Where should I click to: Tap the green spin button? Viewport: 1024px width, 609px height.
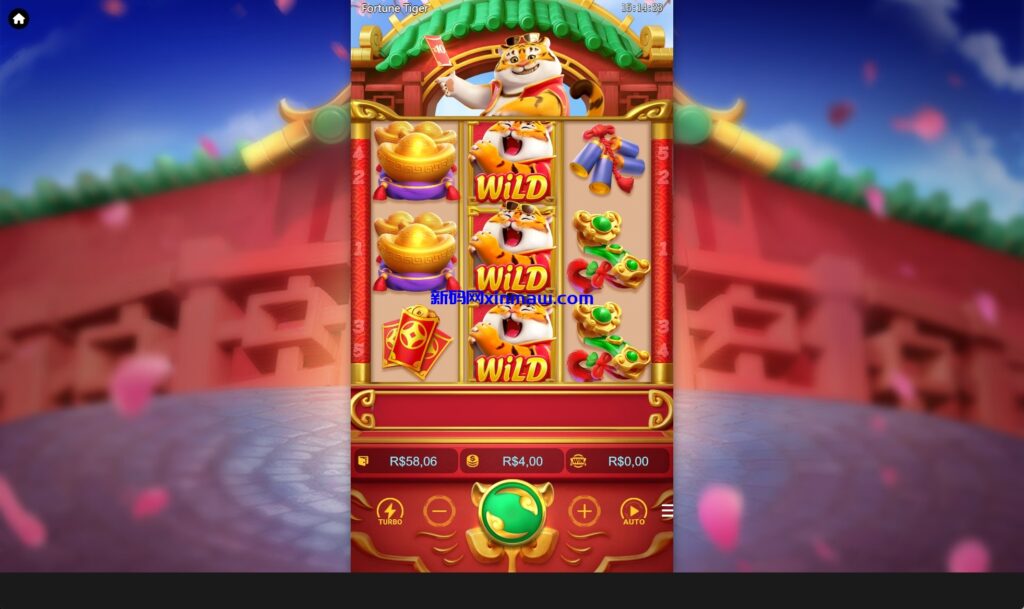click(512, 512)
